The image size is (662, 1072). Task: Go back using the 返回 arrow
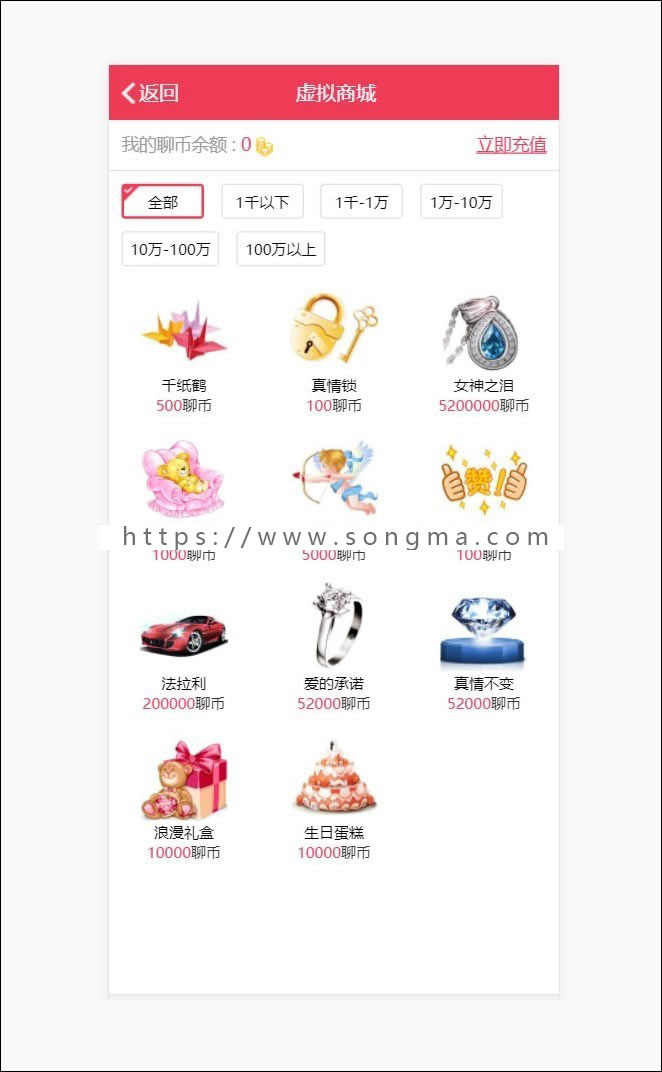coord(150,94)
